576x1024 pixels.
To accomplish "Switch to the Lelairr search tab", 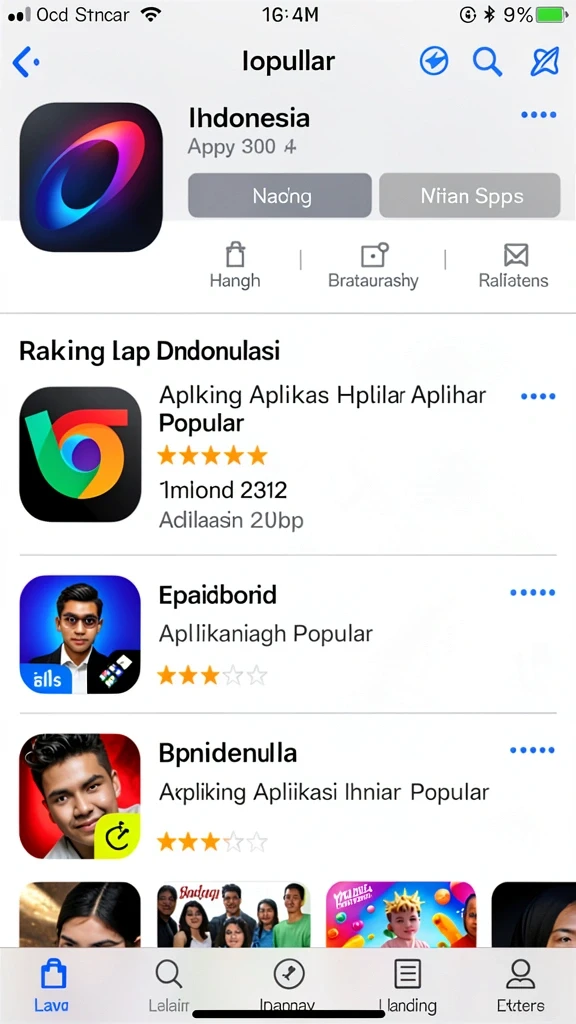I will (x=168, y=986).
